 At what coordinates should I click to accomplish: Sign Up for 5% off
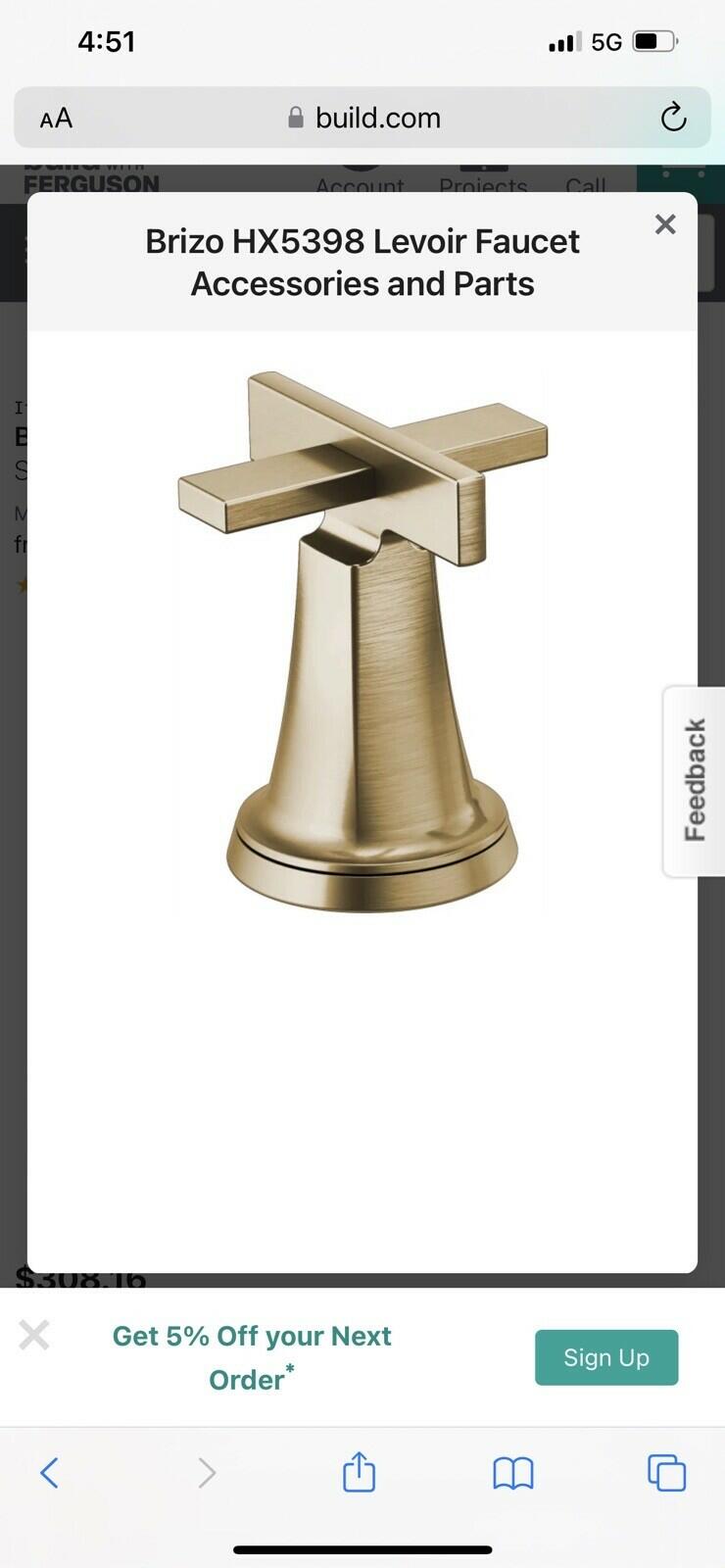tap(605, 1357)
